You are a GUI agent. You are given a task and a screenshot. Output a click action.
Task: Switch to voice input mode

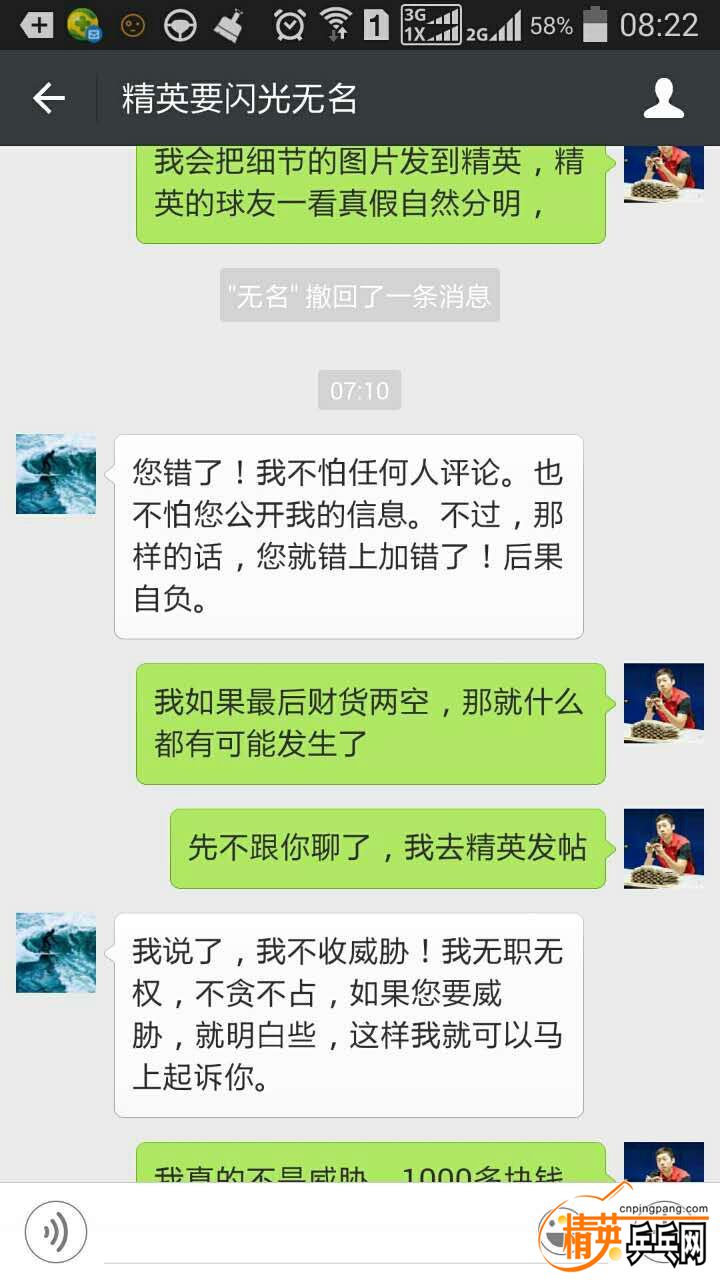(56, 1231)
